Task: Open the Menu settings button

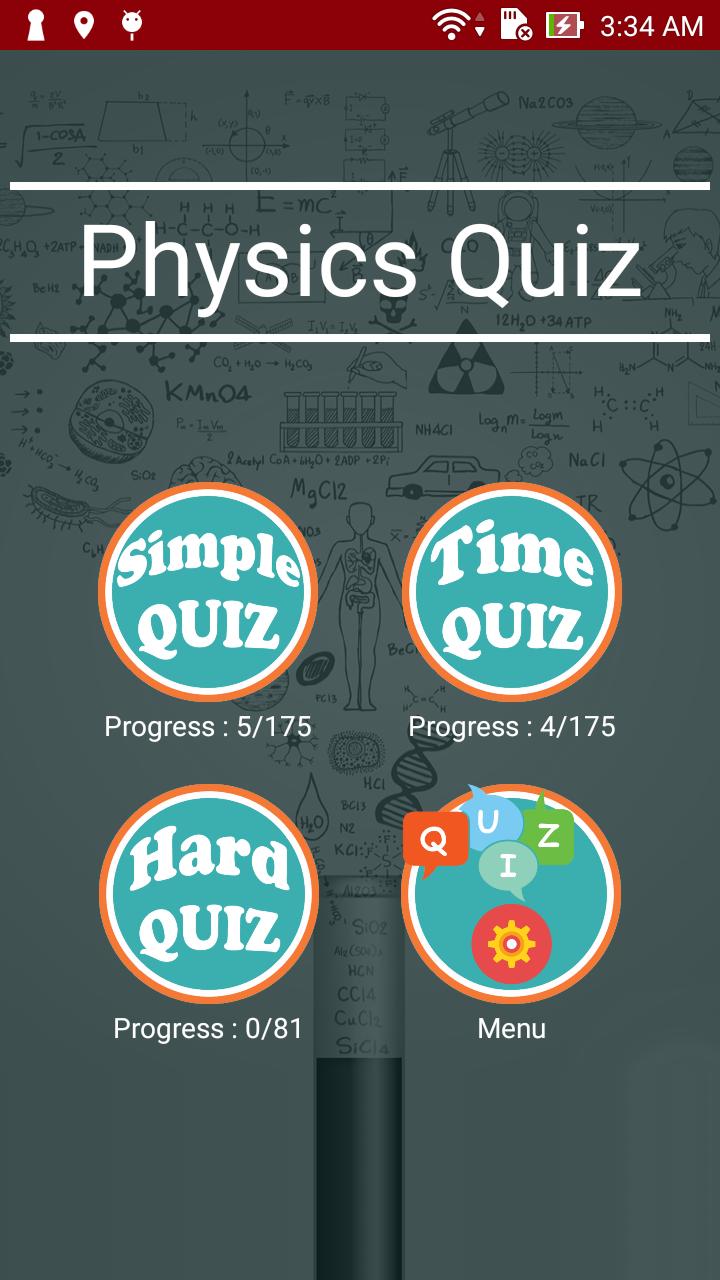Action: point(512,895)
